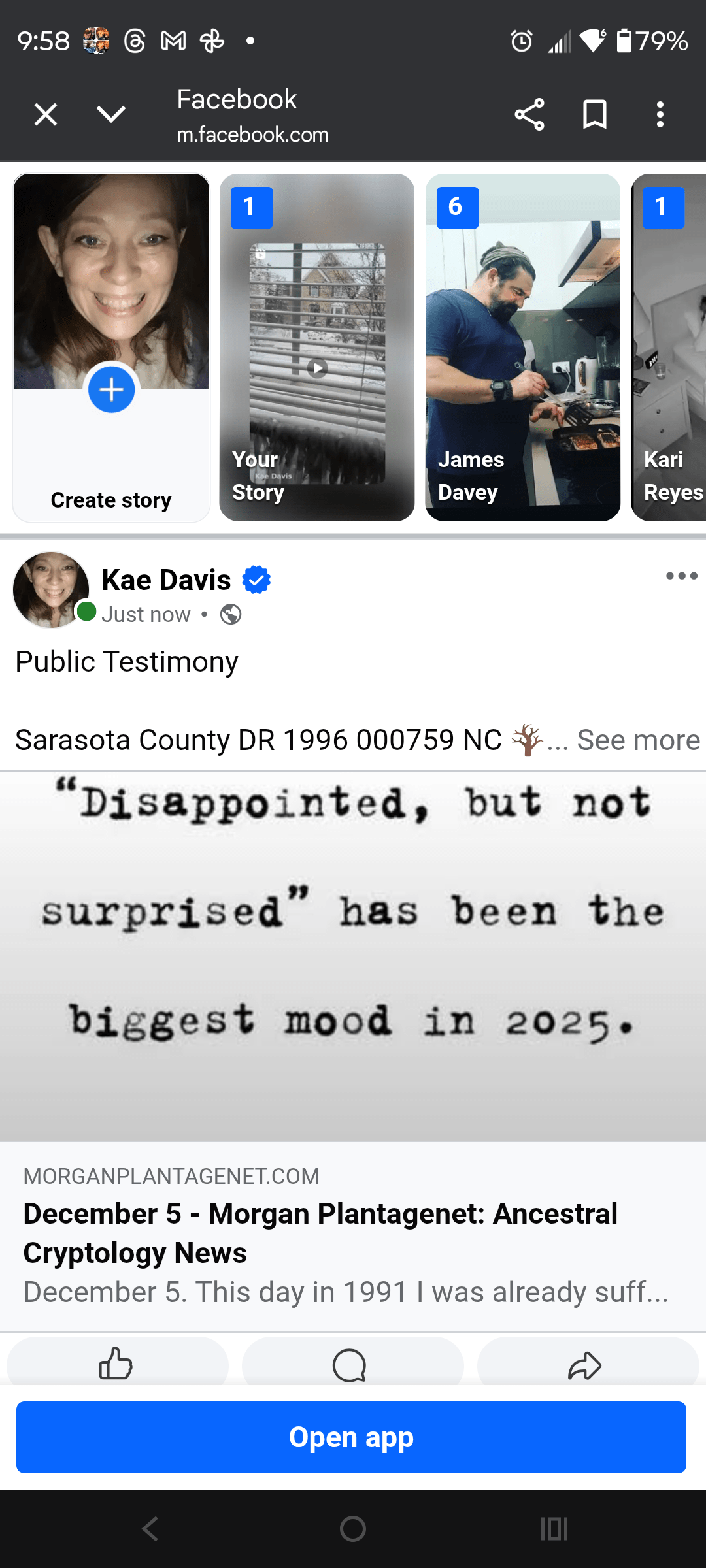Go to the home screen
This screenshot has height=1568, width=706.
click(x=353, y=1529)
